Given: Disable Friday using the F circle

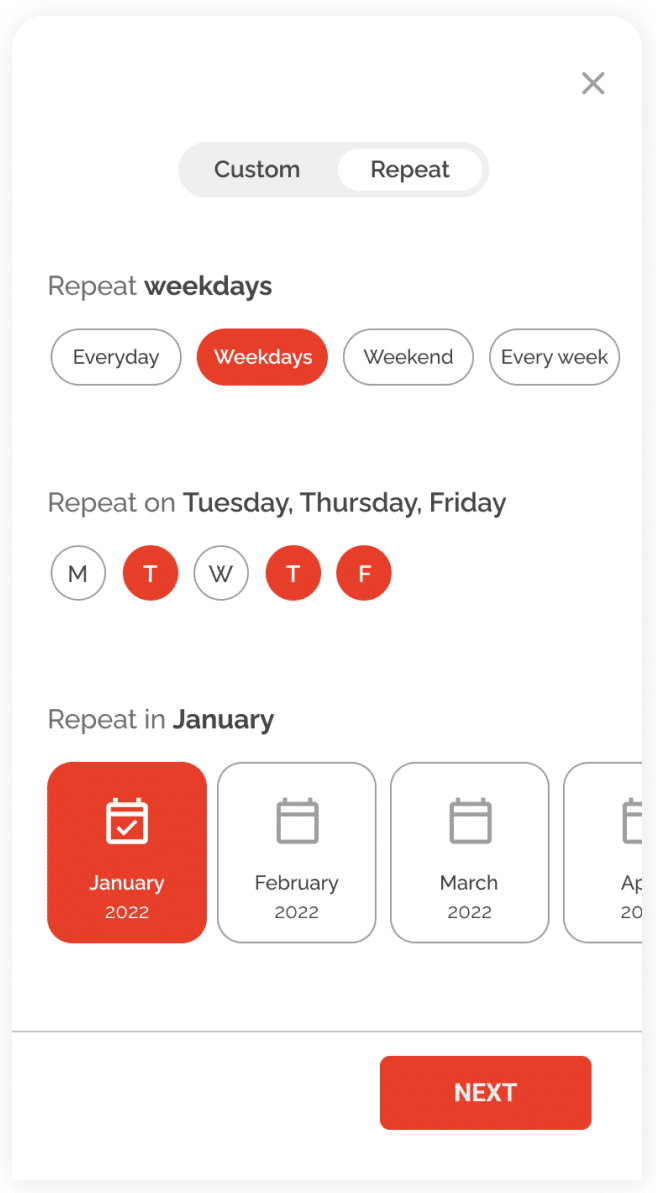Looking at the screenshot, I should pos(364,574).
